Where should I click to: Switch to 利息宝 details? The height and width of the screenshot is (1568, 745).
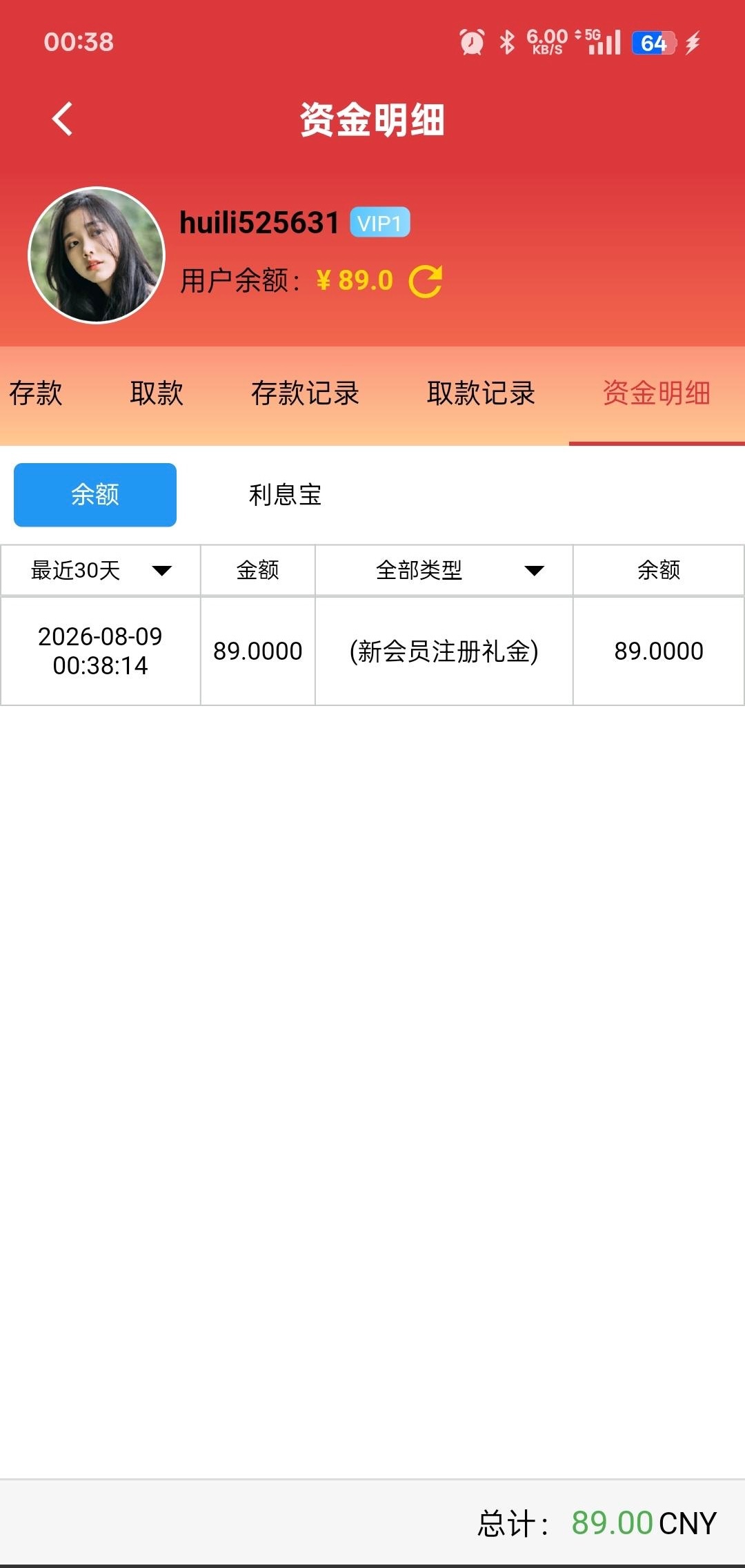click(x=285, y=495)
